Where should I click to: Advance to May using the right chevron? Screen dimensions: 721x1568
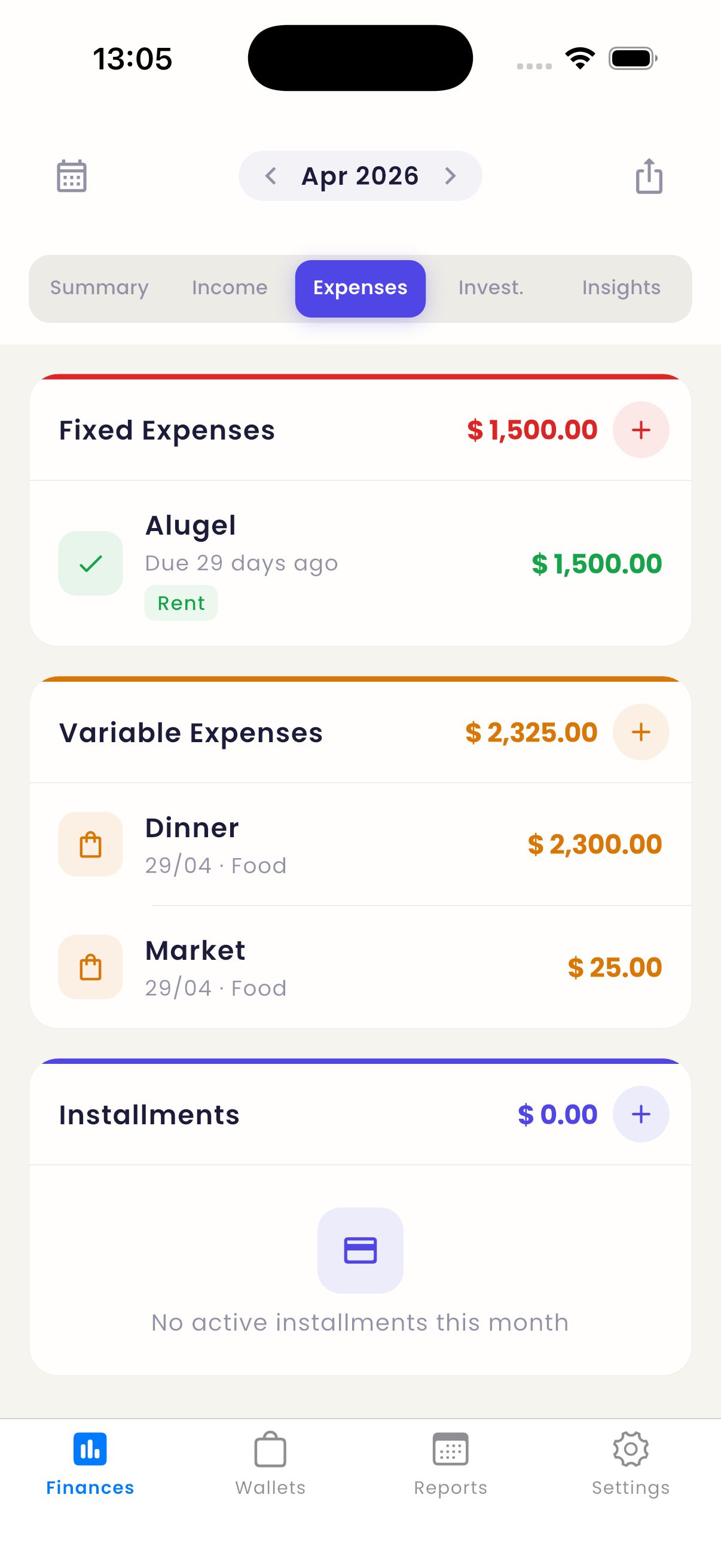pos(450,176)
